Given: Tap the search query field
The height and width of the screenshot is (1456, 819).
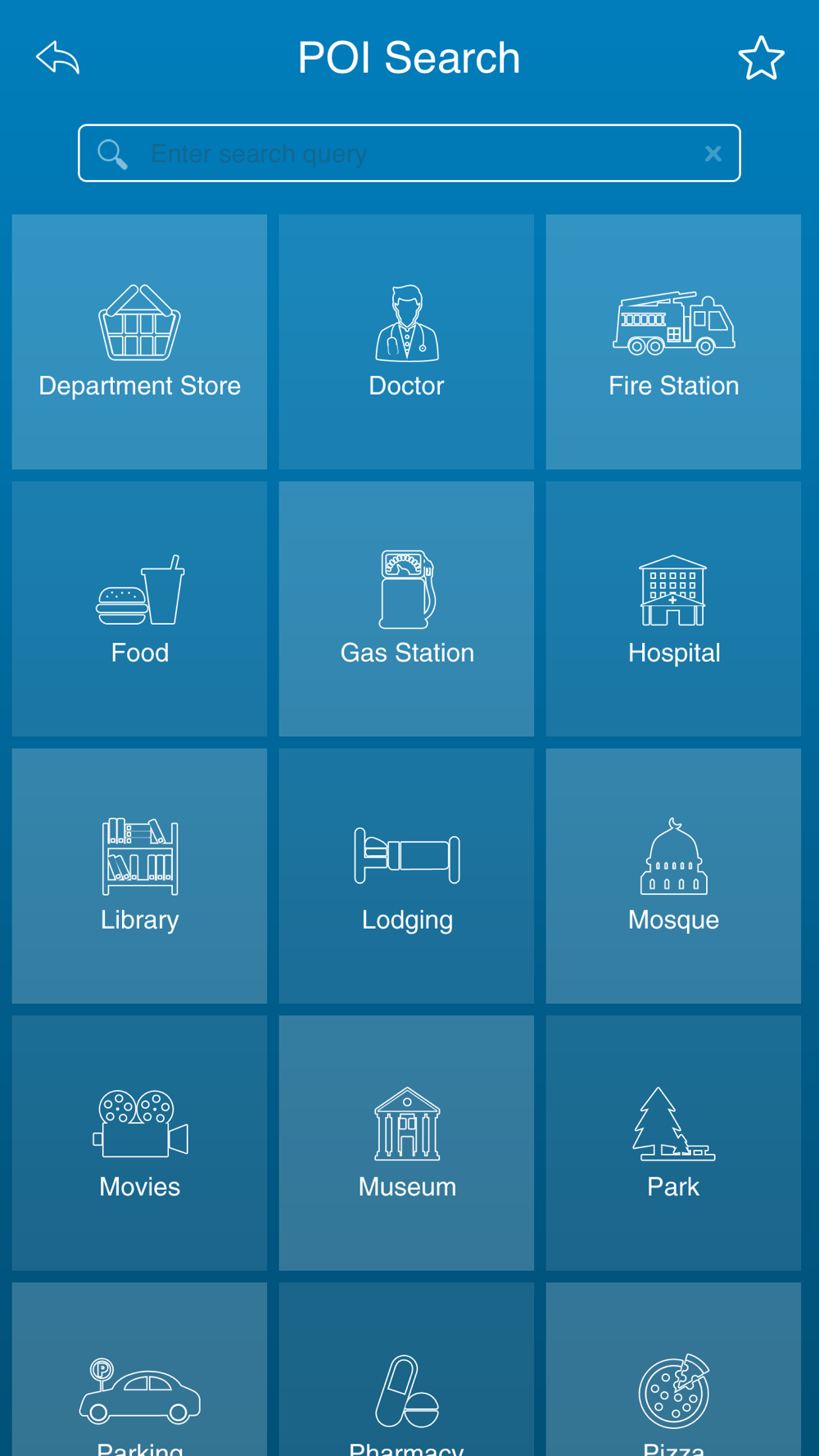Looking at the screenshot, I should coord(409,153).
